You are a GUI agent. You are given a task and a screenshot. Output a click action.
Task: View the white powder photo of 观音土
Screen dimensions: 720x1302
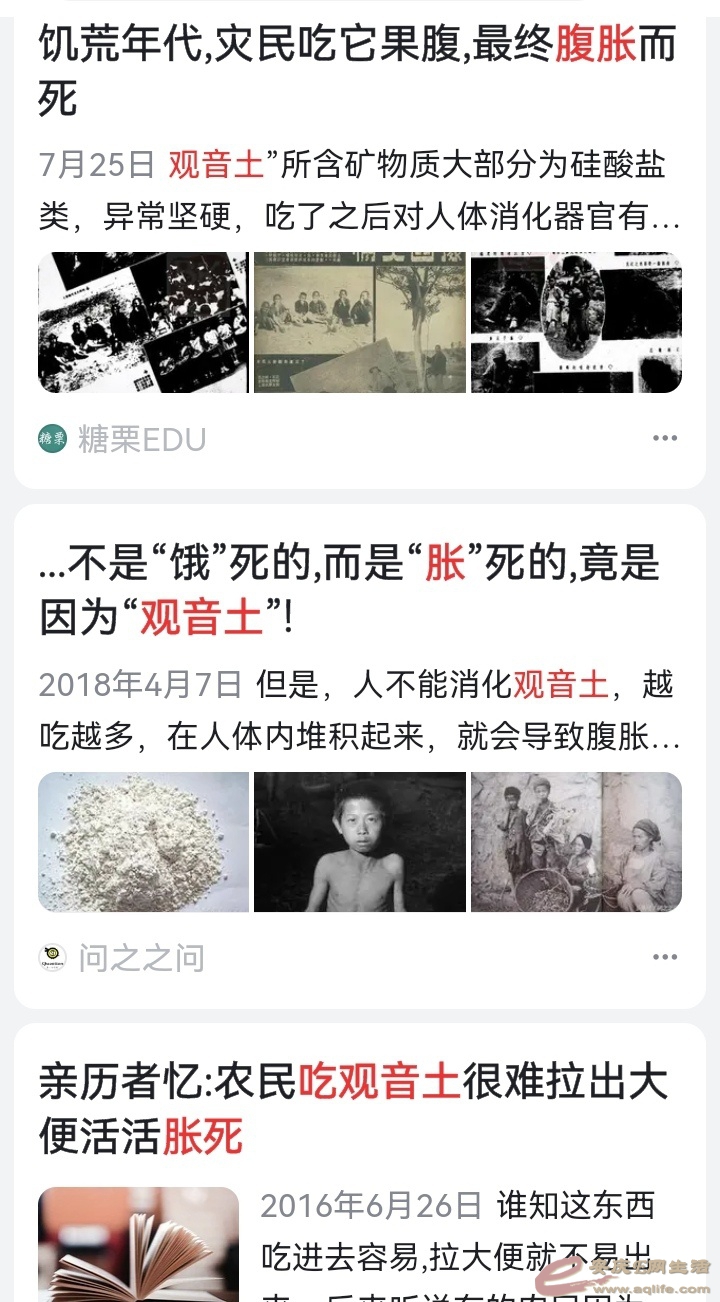click(144, 842)
